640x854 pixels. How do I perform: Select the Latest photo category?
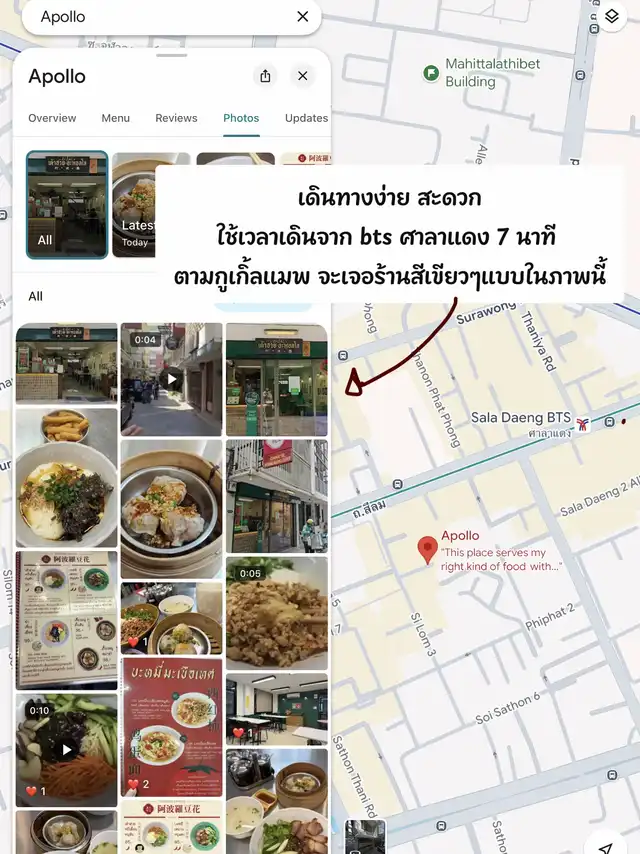pyautogui.click(x=134, y=205)
